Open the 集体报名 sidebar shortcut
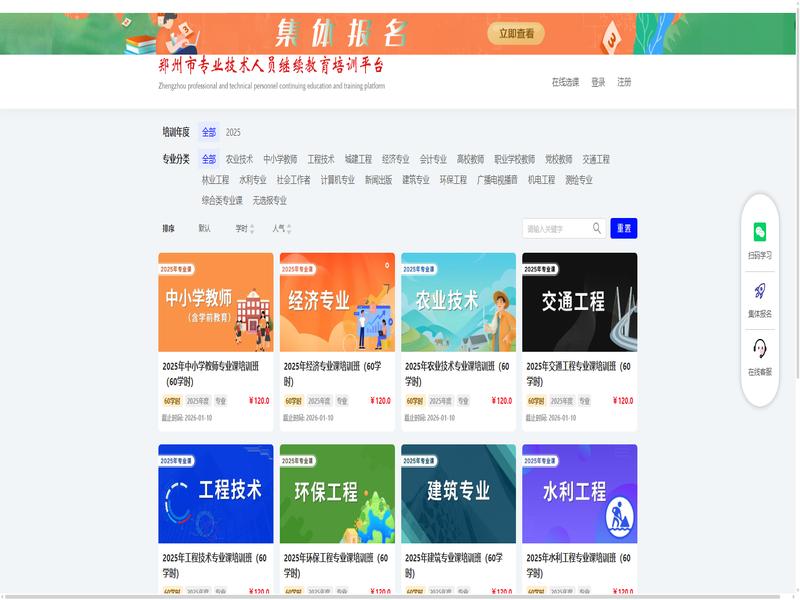Viewport: 800px width, 600px height. coord(760,299)
